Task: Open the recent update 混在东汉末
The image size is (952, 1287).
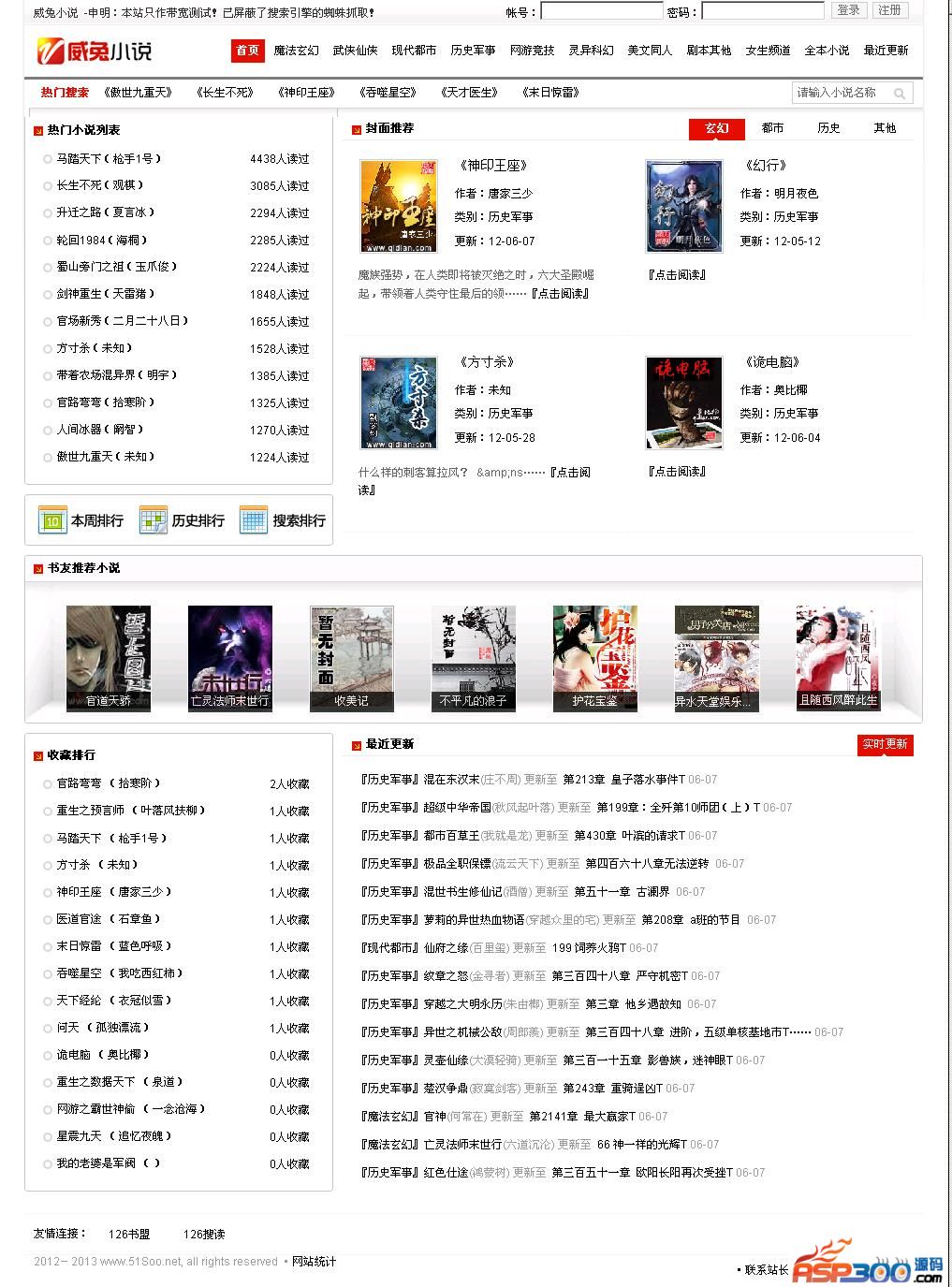Action: tap(451, 779)
